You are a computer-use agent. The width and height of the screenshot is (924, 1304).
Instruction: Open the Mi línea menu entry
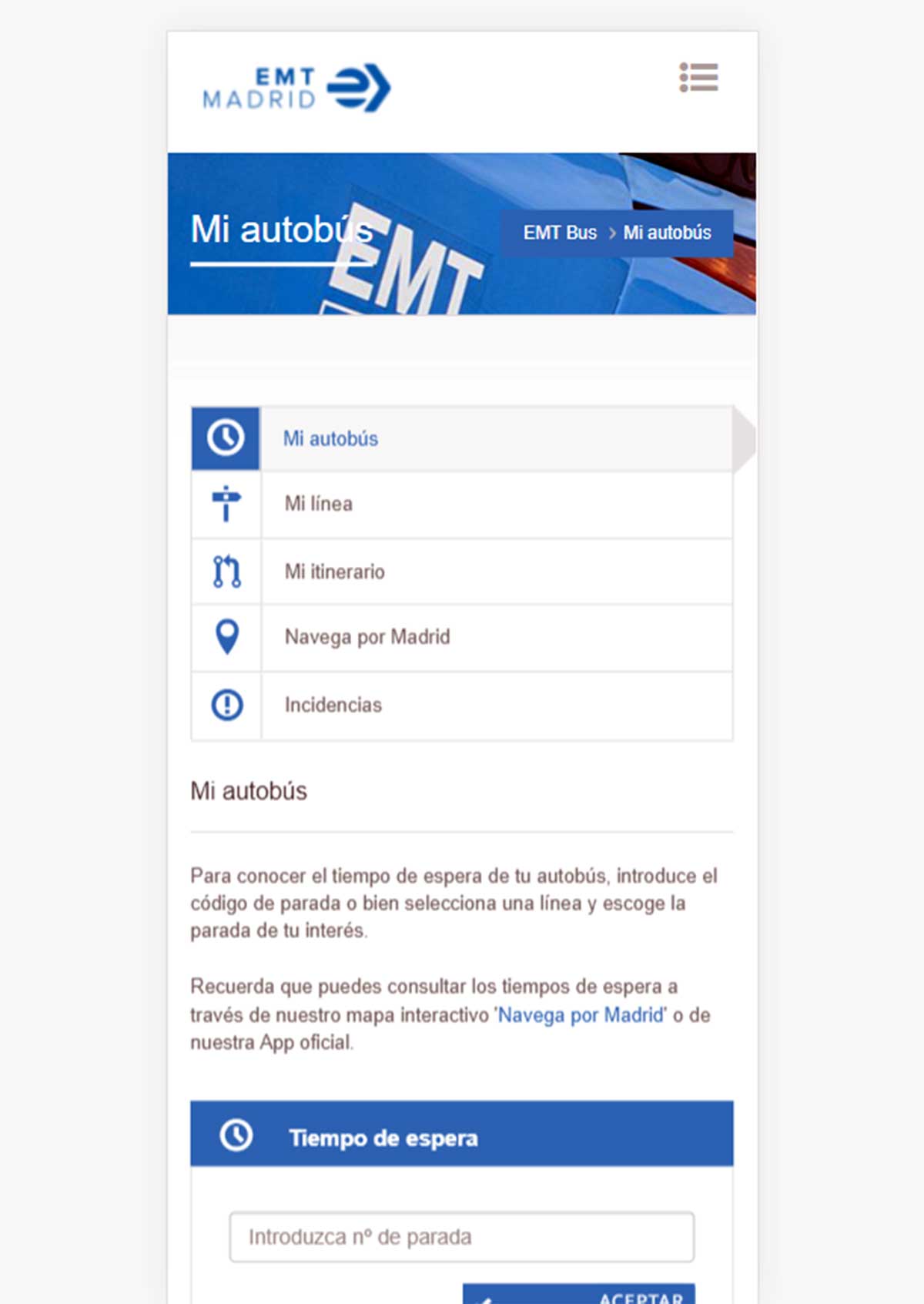pos(319,505)
